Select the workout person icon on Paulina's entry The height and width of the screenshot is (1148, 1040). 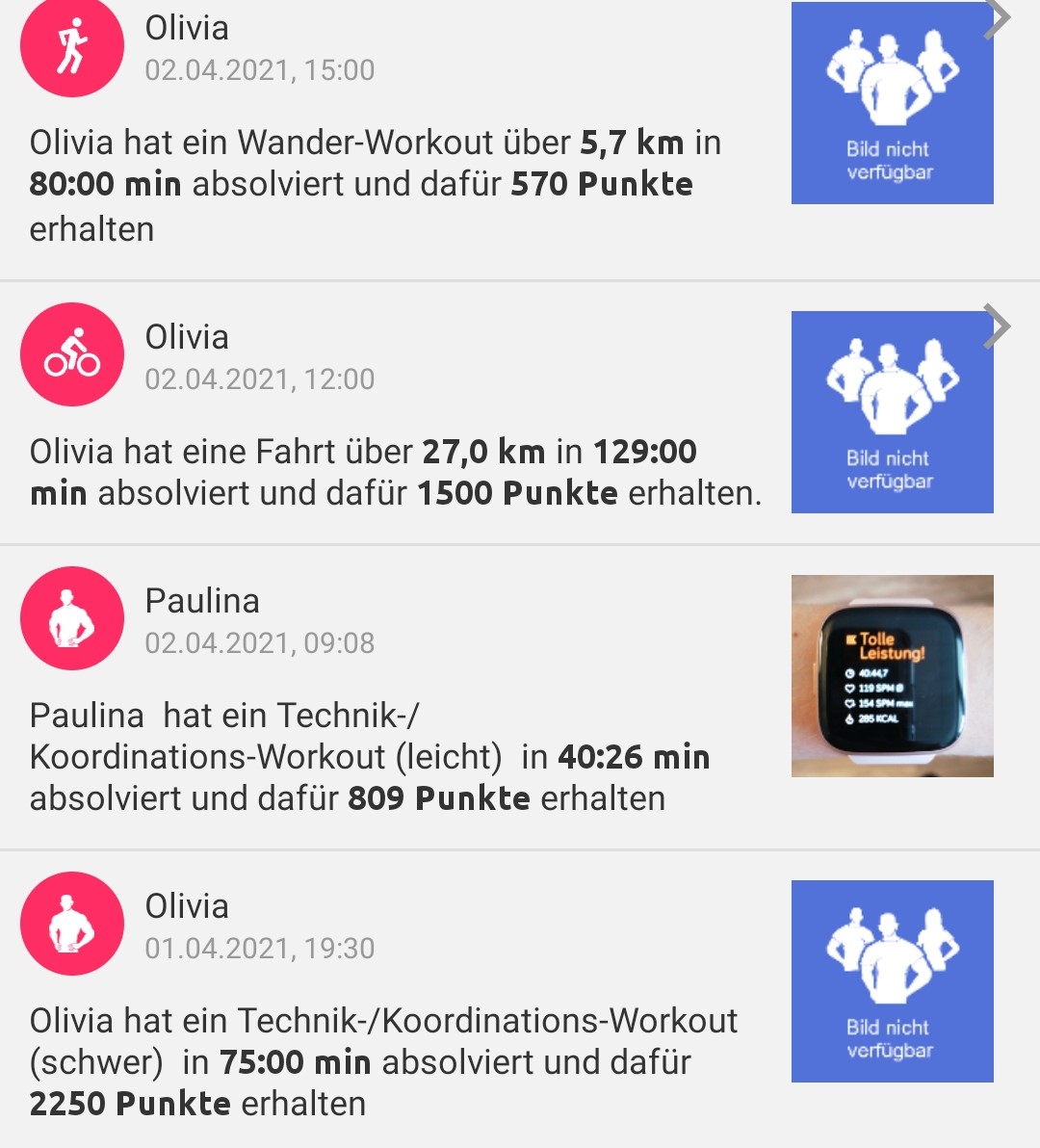point(70,618)
